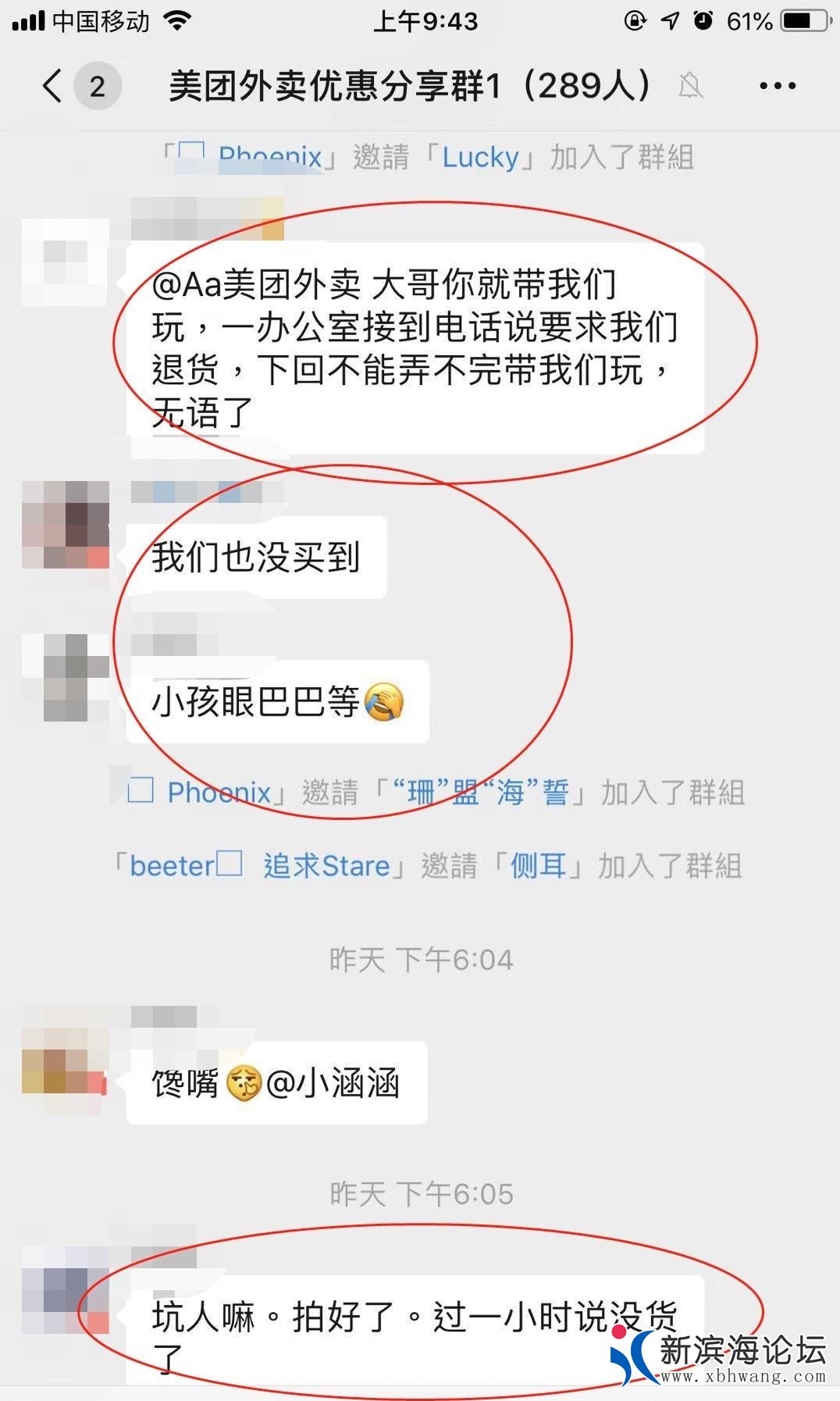
Task: Go back to the chat list
Action: (53, 86)
